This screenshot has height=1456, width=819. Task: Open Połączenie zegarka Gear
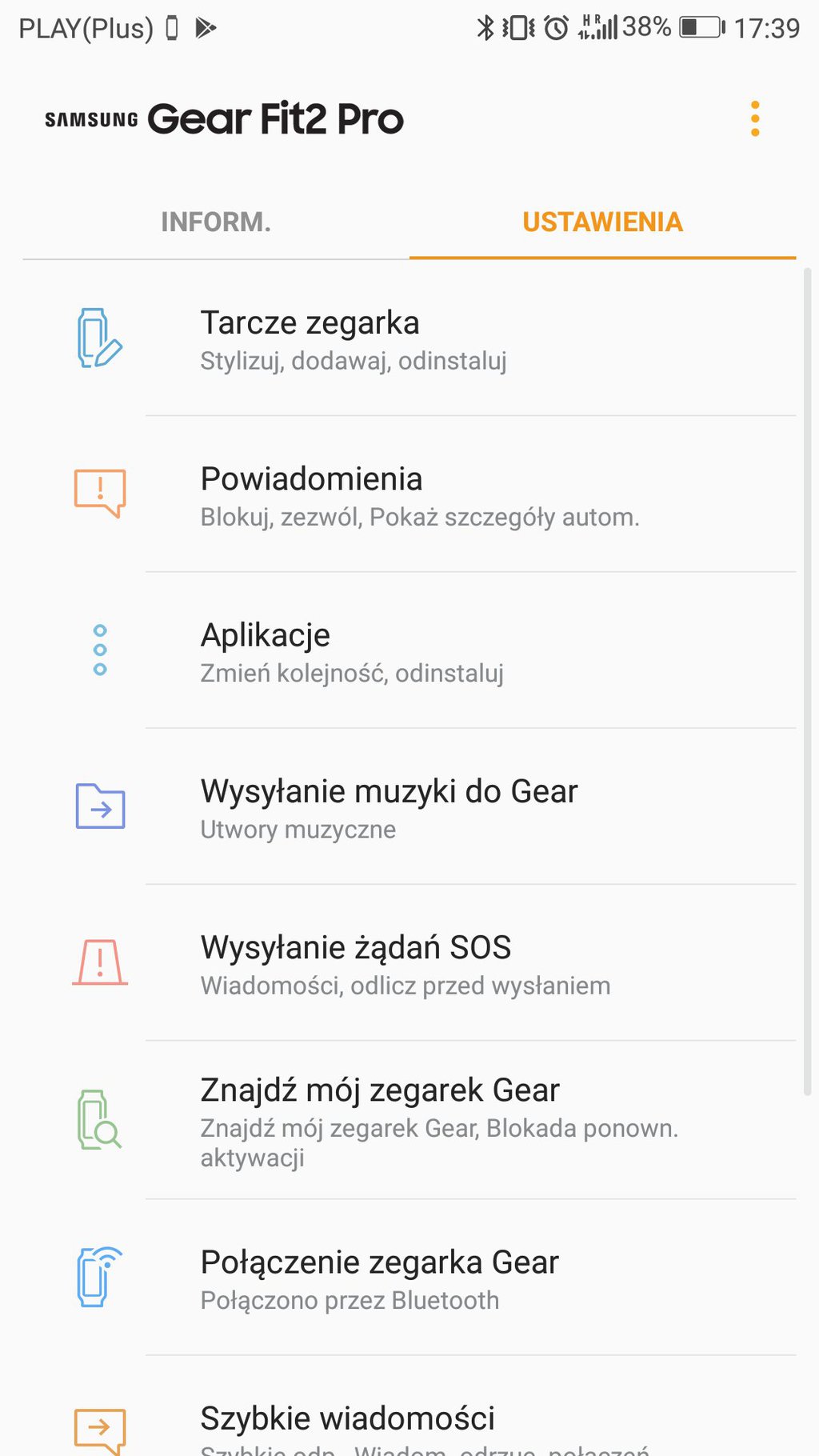pyautogui.click(x=409, y=1278)
